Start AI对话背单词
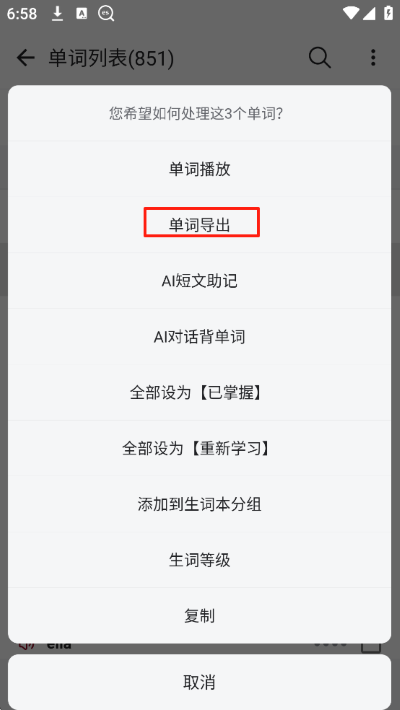This screenshot has height=710, width=400. pyautogui.click(x=199, y=336)
